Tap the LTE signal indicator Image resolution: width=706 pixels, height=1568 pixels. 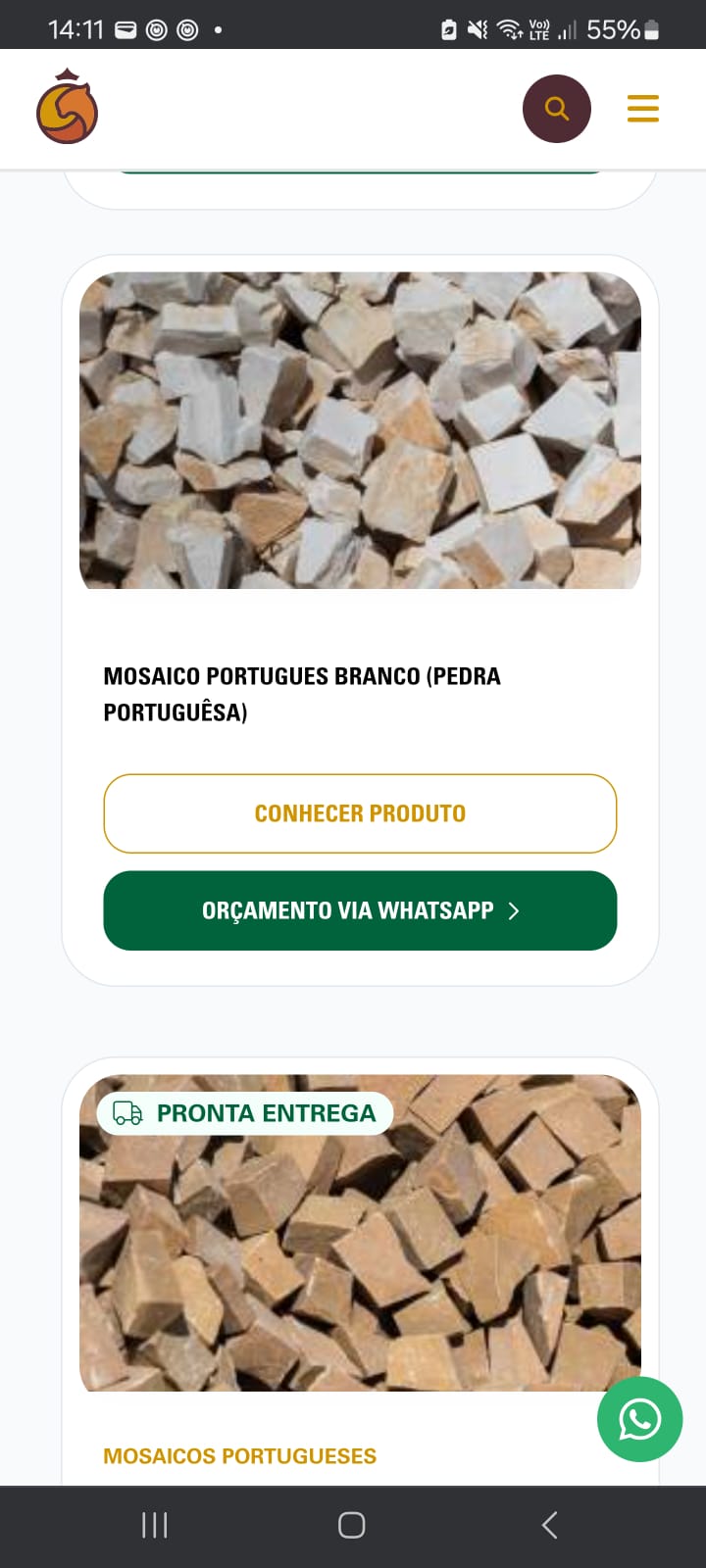tap(540, 29)
